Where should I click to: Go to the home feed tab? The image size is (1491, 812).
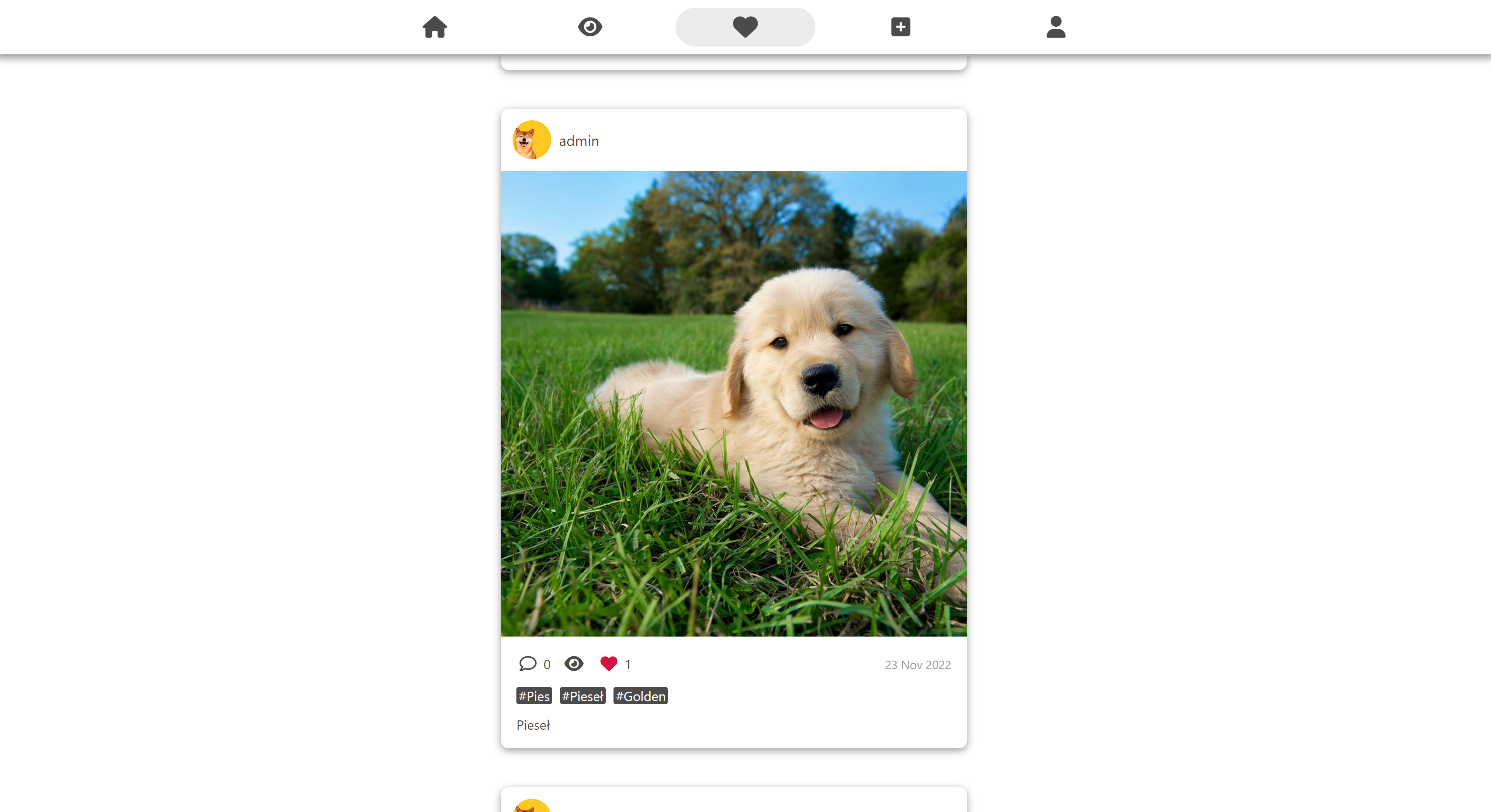coord(435,27)
